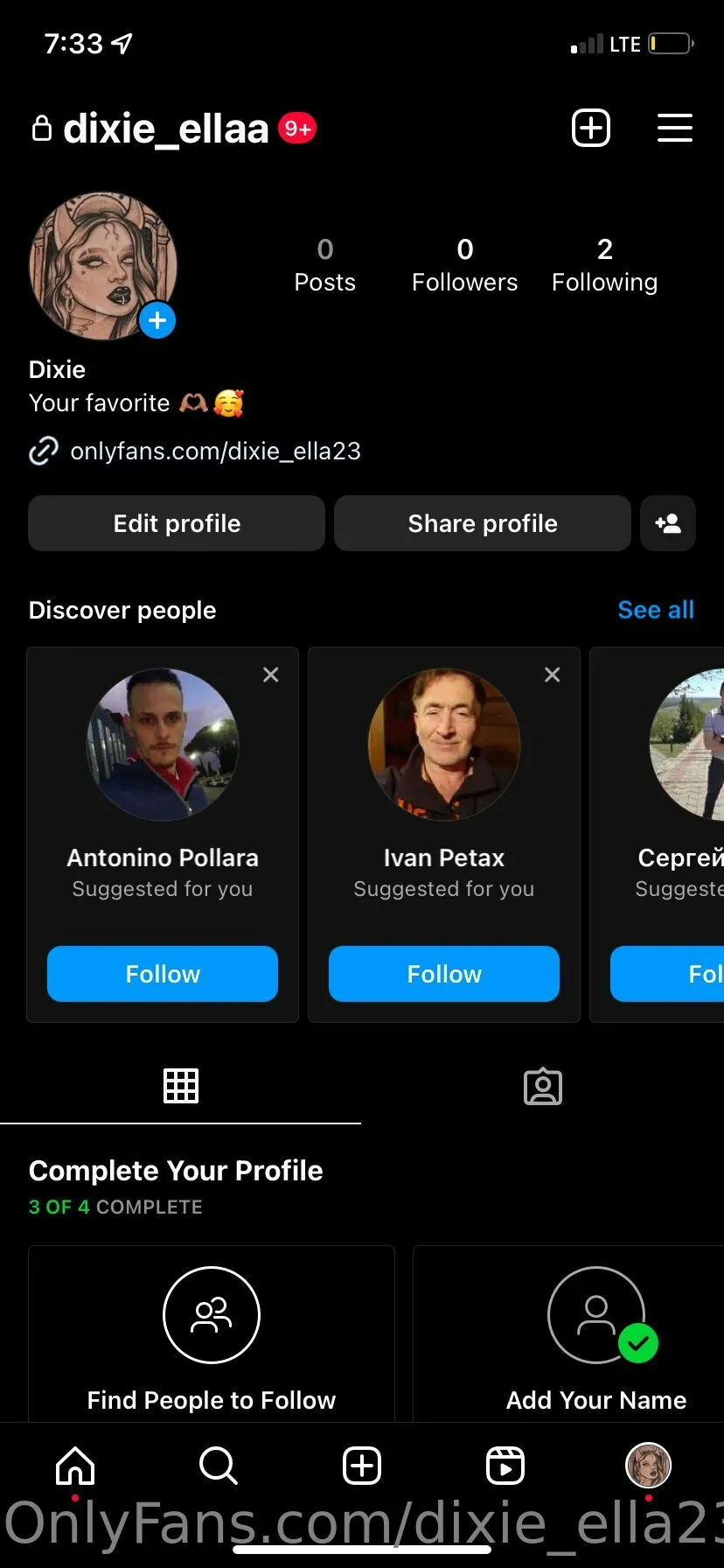Open the Search tab
The width and height of the screenshot is (724, 1568).
[218, 1466]
